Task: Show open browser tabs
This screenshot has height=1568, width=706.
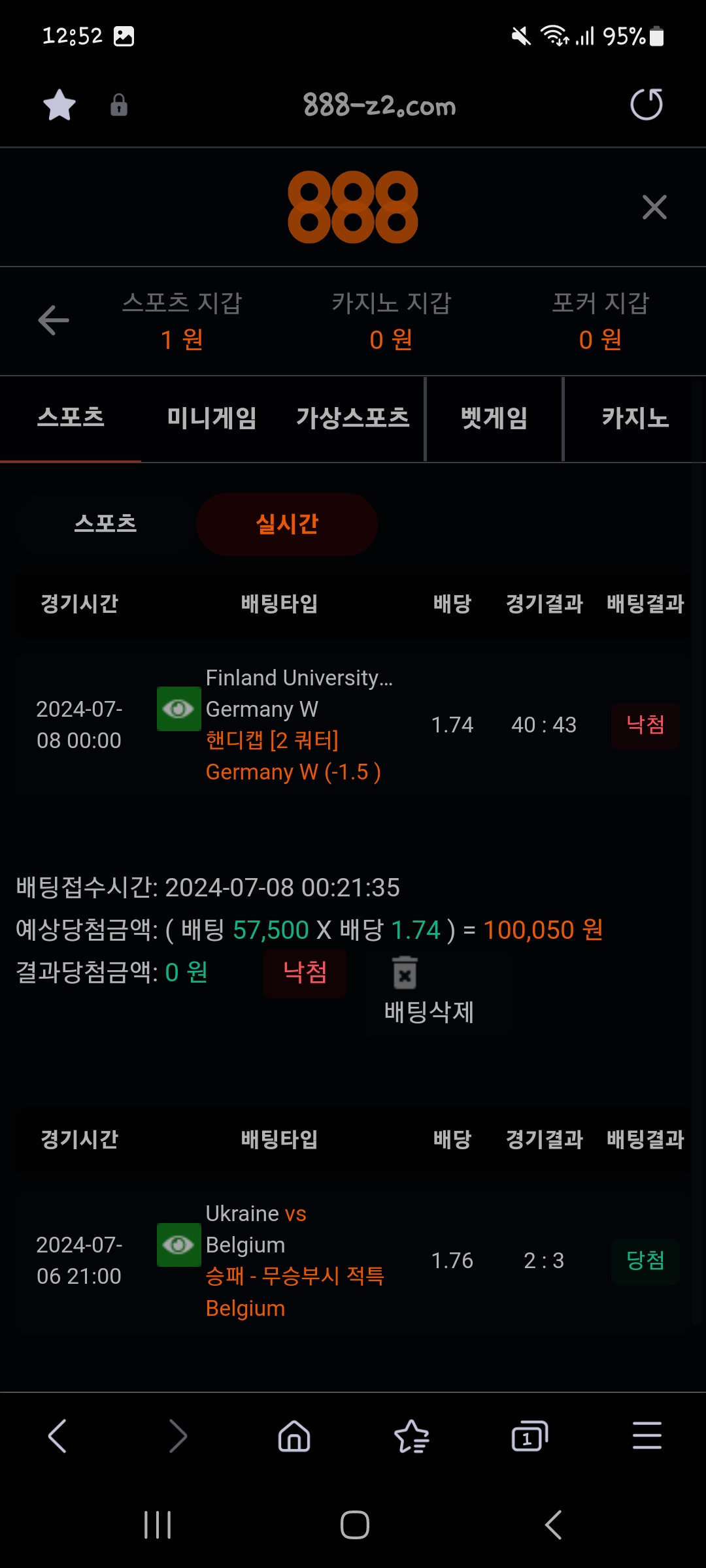Action: pyautogui.click(x=529, y=1436)
